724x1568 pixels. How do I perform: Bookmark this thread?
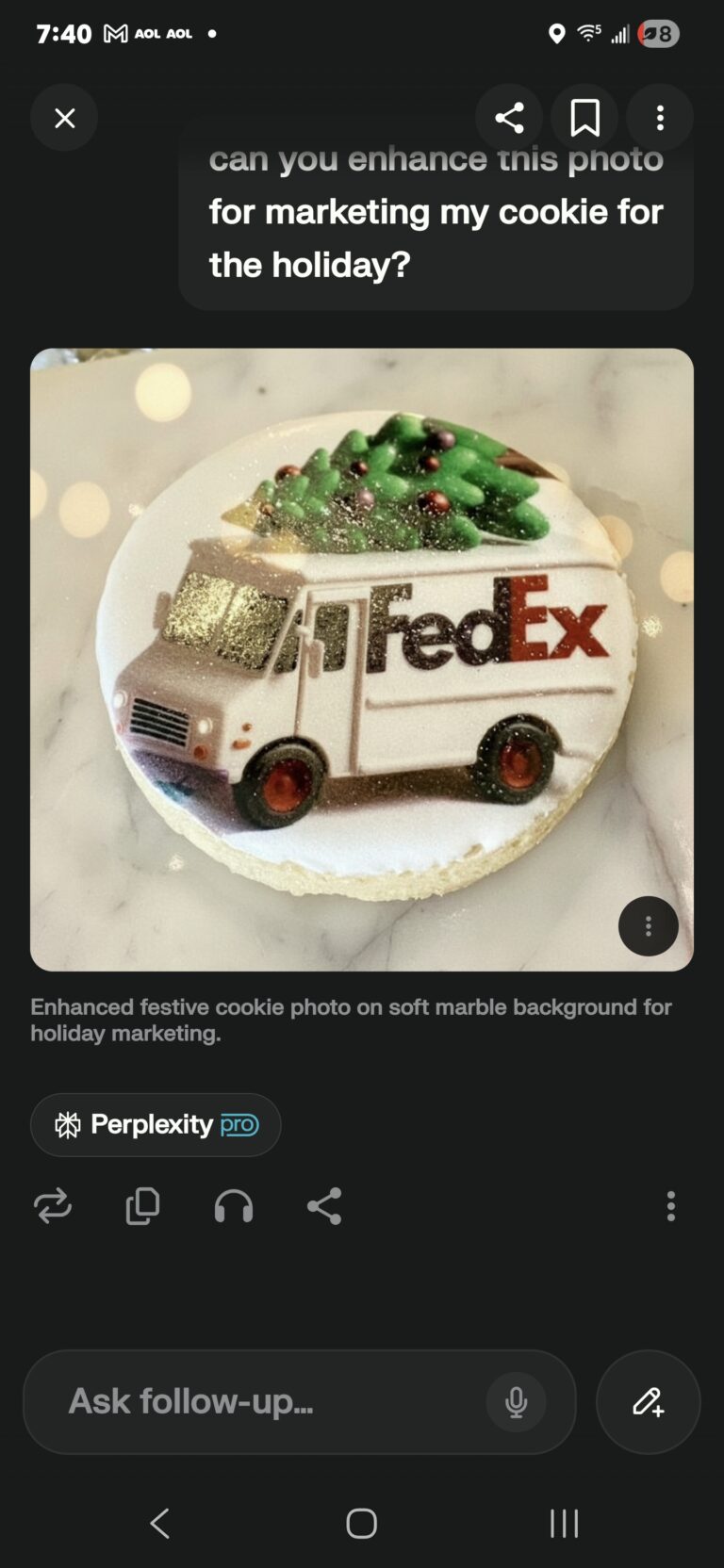tap(584, 118)
